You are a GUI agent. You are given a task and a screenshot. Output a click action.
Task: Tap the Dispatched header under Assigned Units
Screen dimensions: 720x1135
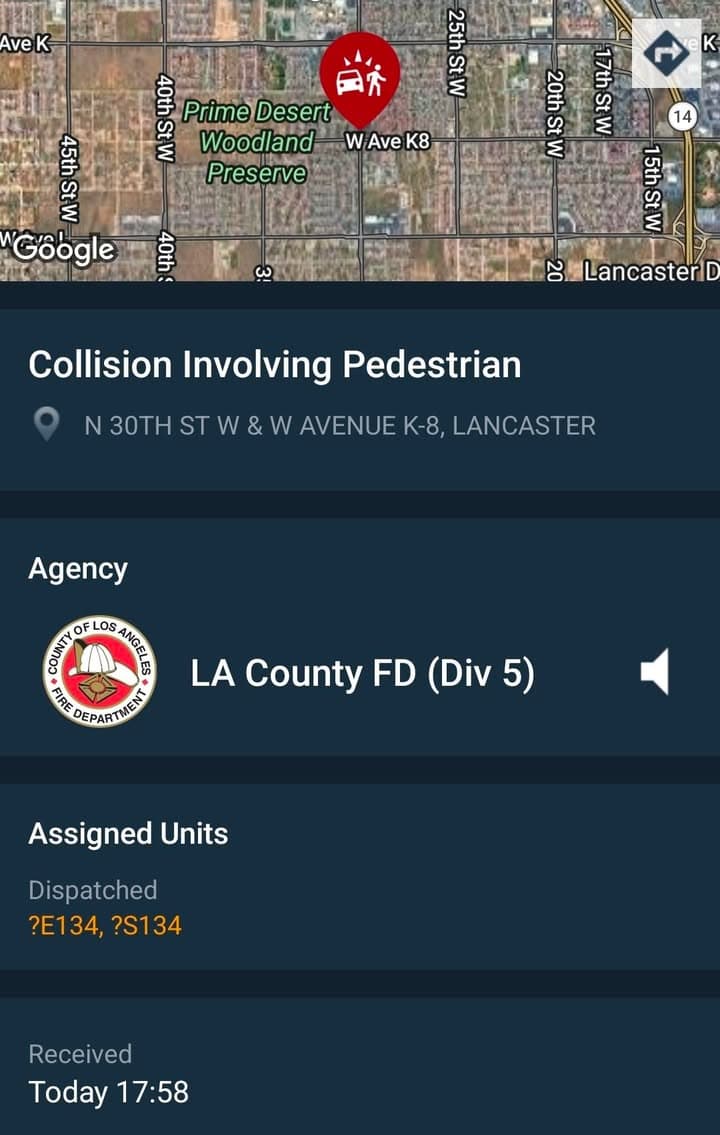tap(93, 889)
